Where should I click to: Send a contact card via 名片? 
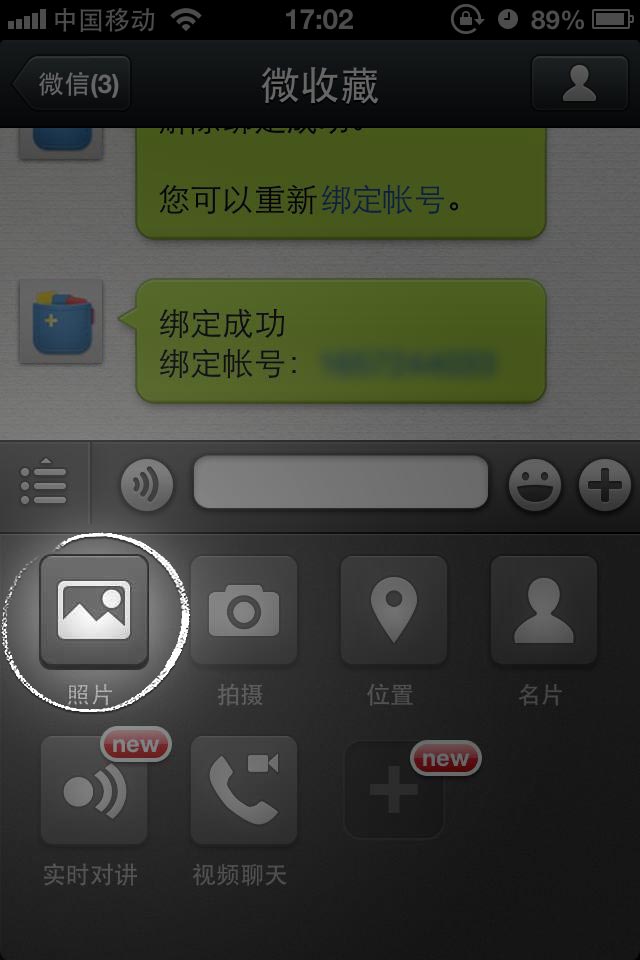coord(543,611)
